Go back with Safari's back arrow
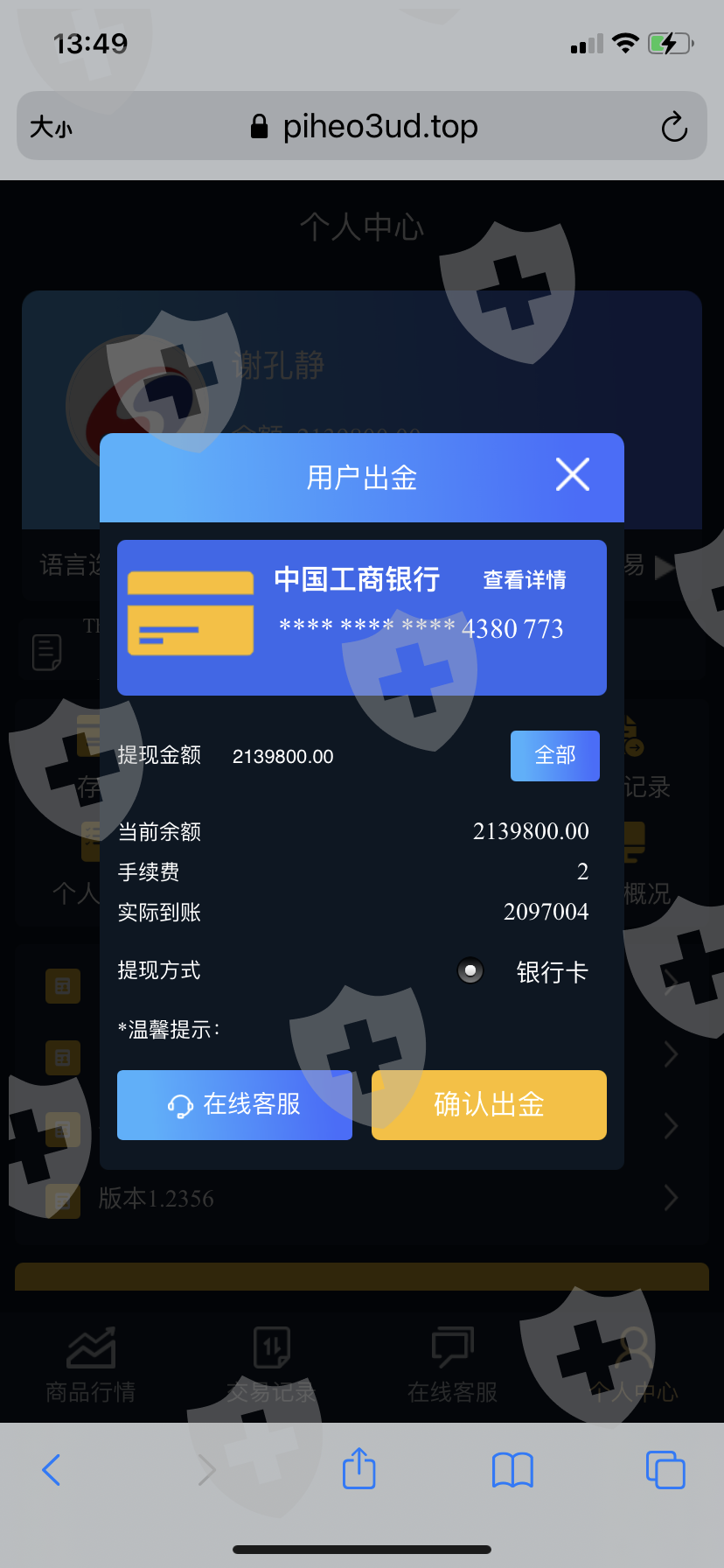Viewport: 724px width, 1568px height. 52,1470
